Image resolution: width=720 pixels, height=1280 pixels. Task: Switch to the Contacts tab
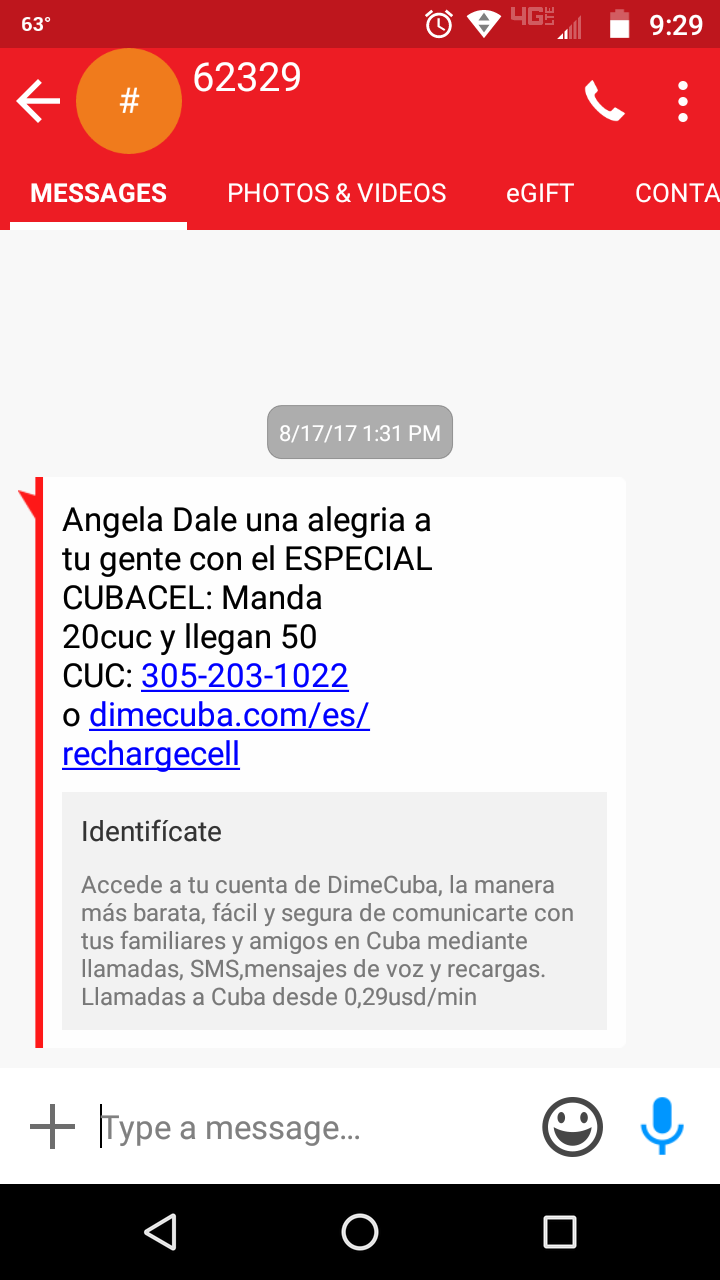click(677, 193)
